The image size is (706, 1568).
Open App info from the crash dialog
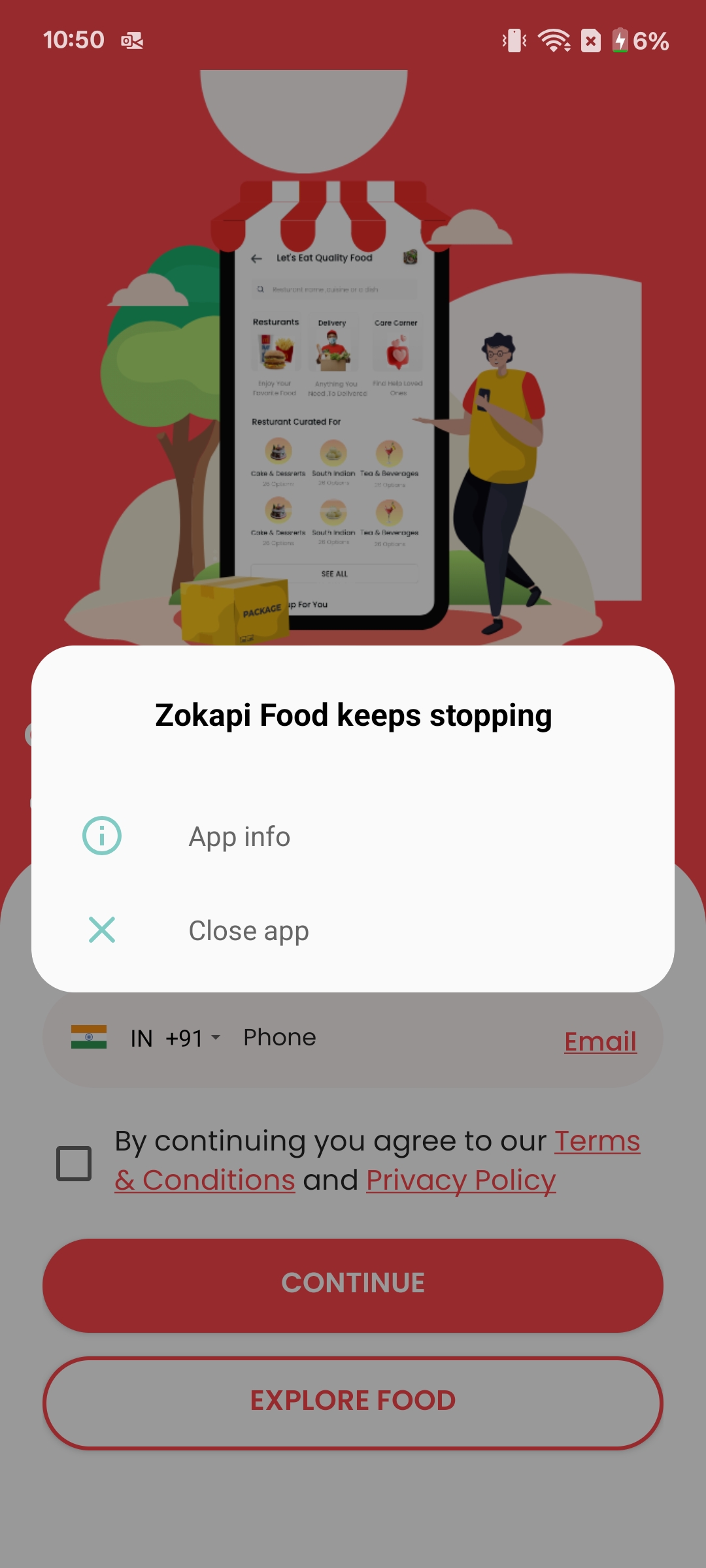[x=239, y=836]
